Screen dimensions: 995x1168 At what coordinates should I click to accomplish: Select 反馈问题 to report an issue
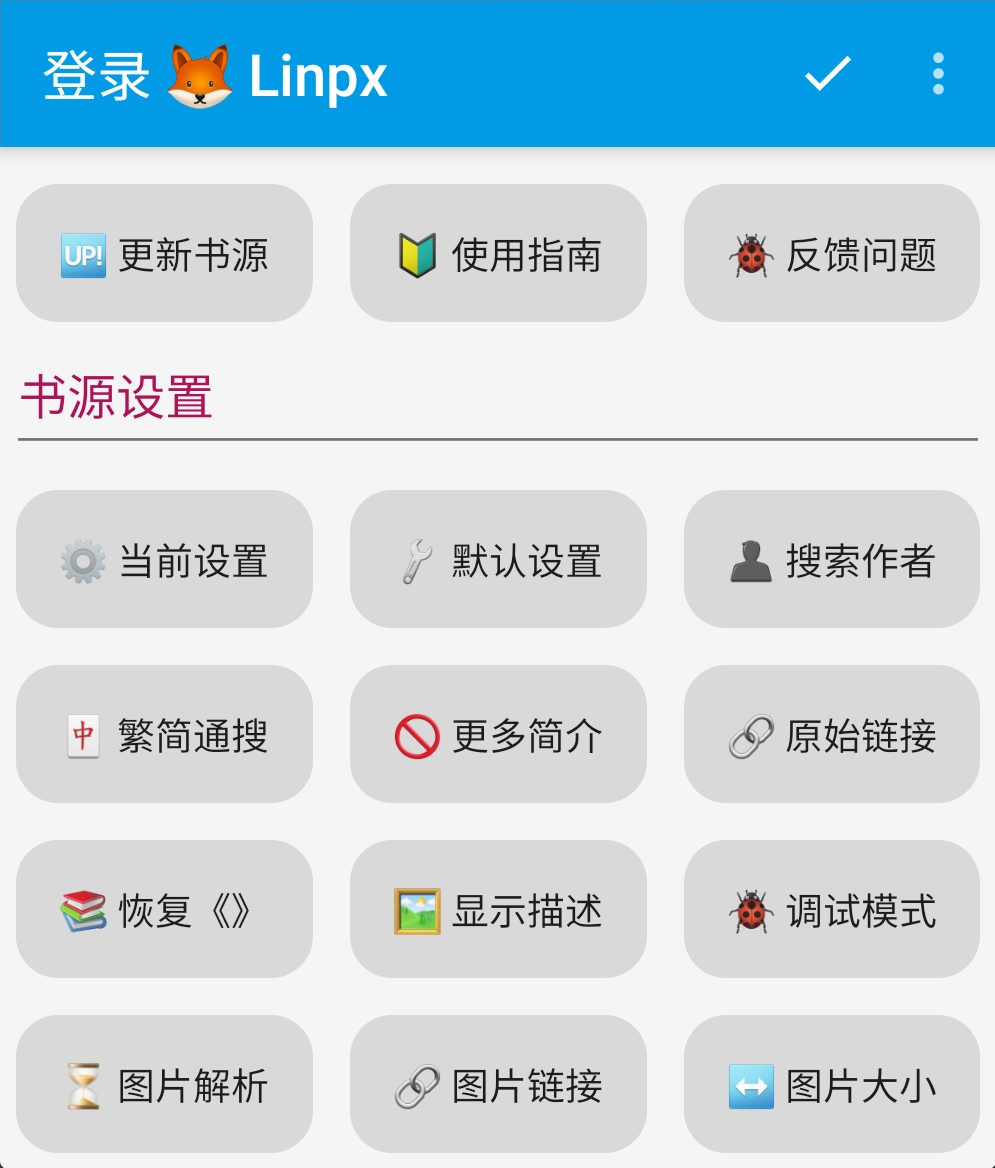[x=832, y=253]
